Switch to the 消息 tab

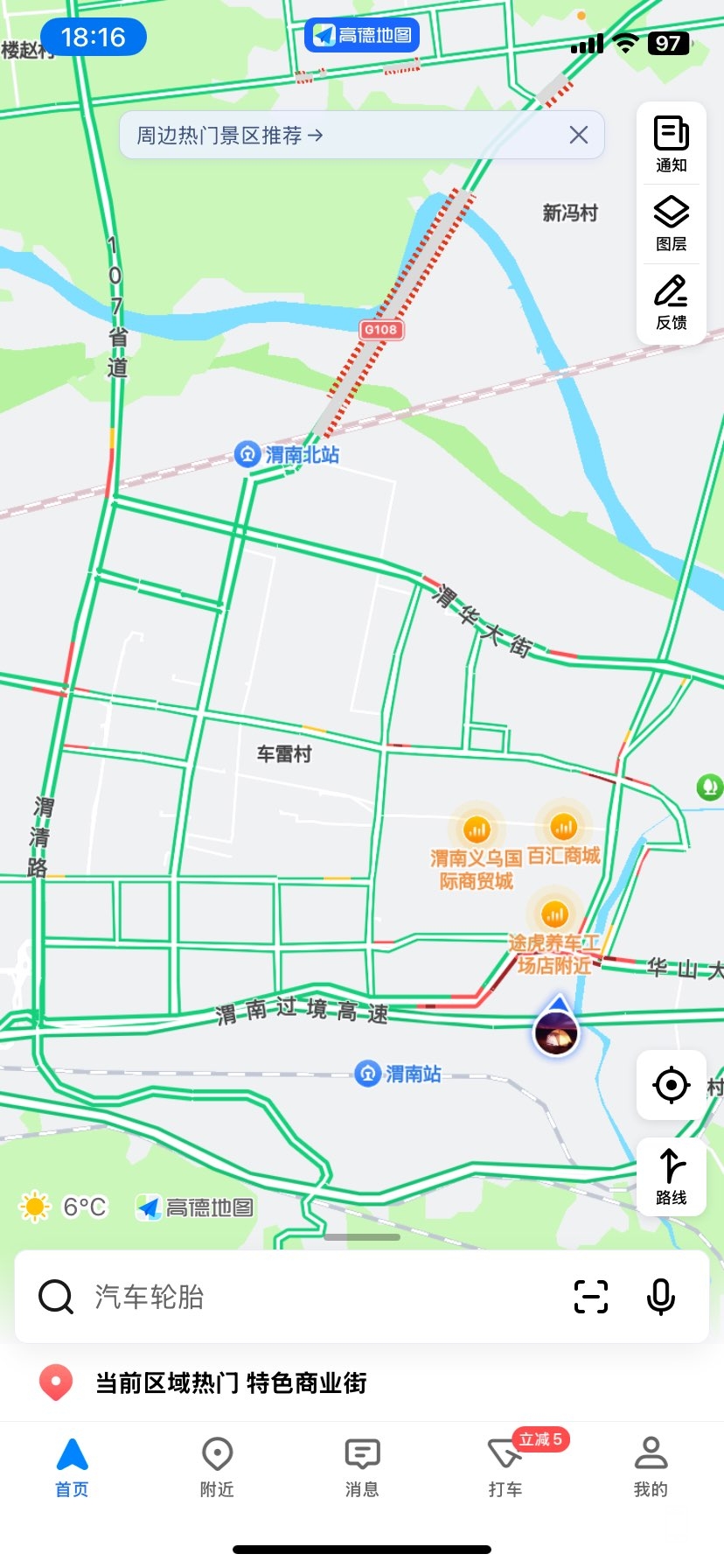tap(362, 1466)
